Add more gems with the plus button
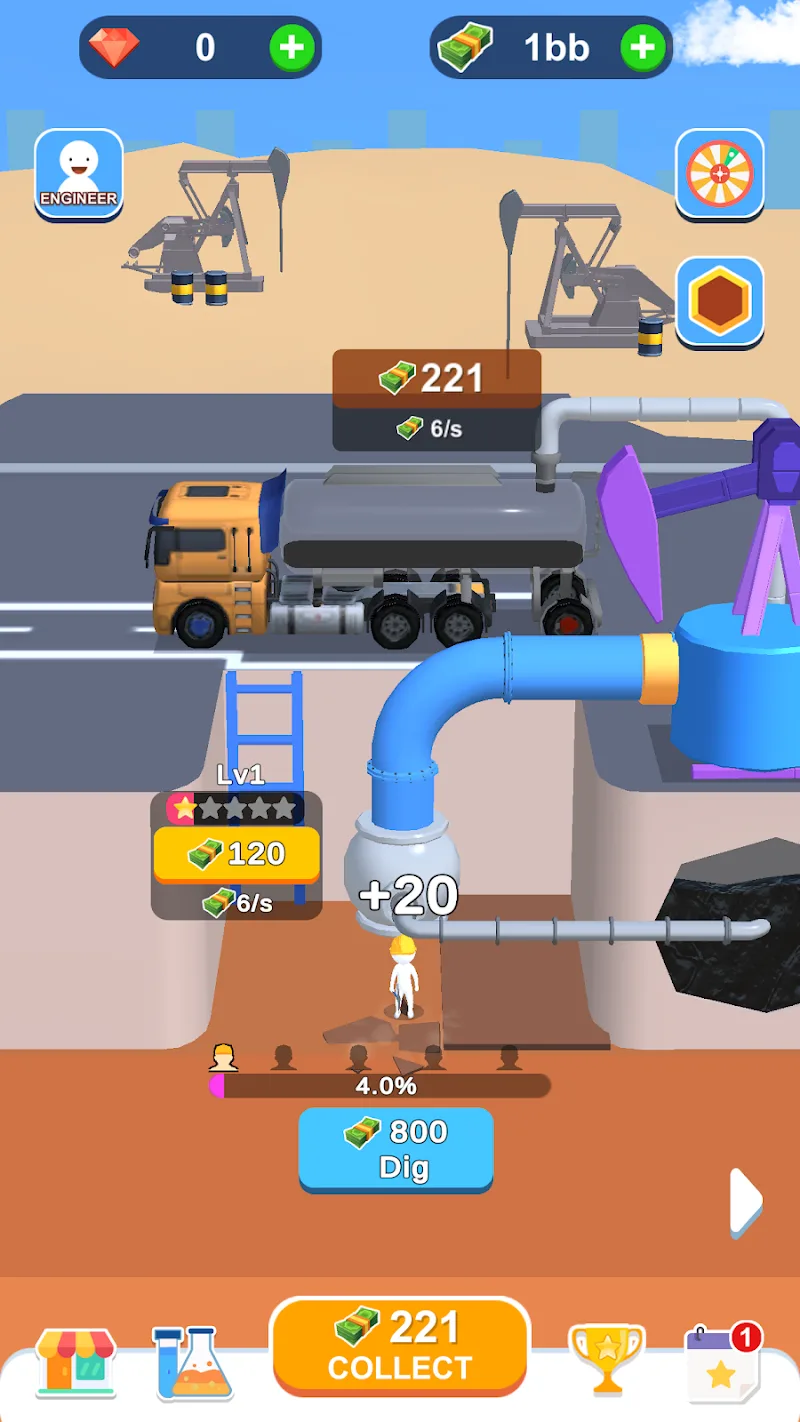This screenshot has width=800, height=1422. (292, 47)
